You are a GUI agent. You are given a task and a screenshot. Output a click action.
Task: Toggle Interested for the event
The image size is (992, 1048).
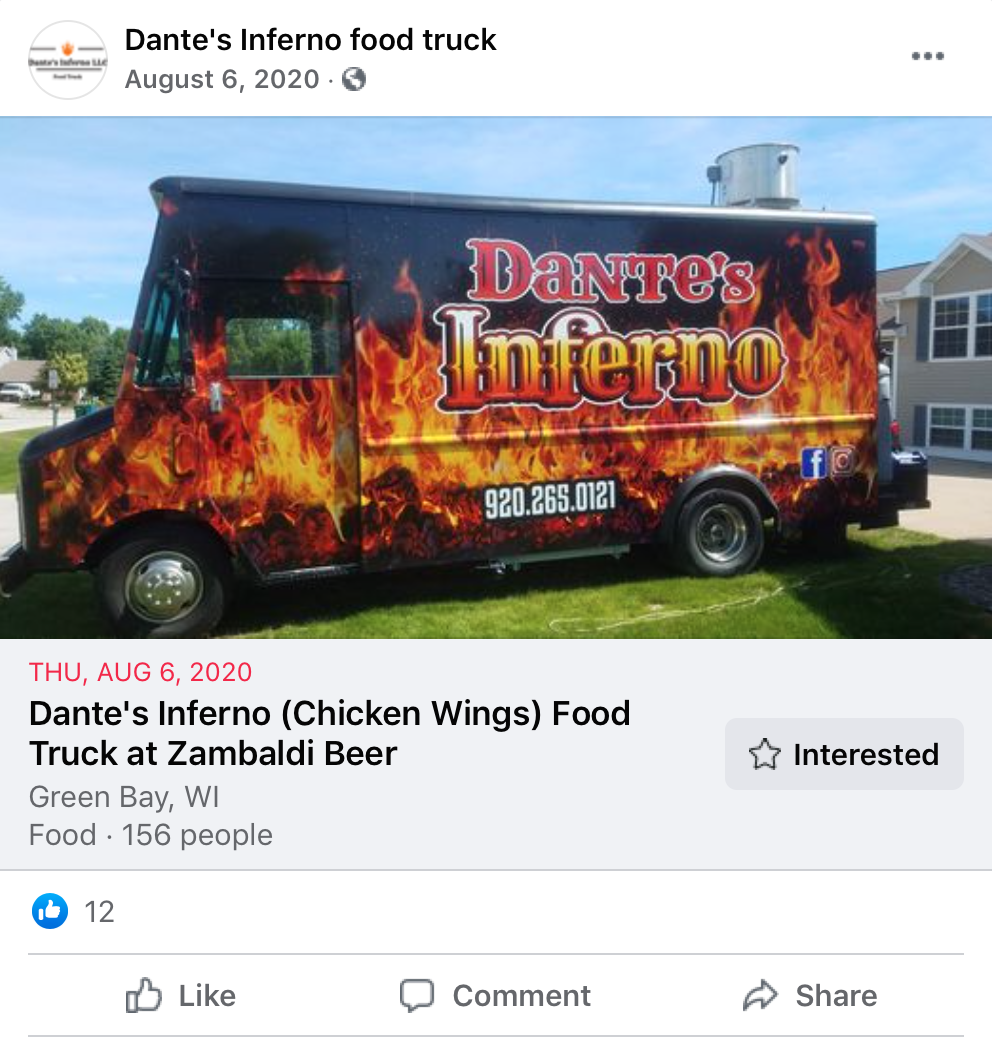[844, 754]
